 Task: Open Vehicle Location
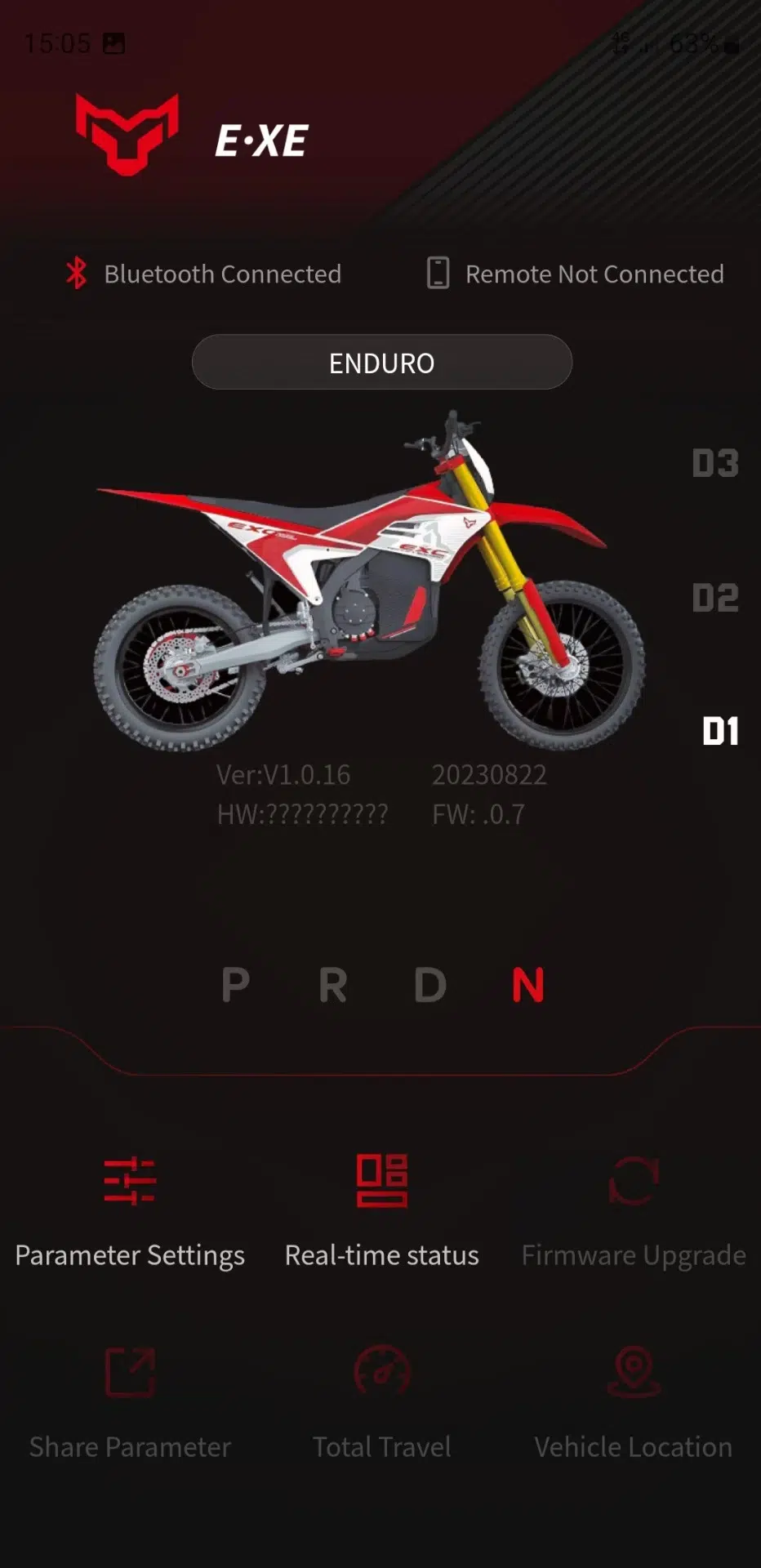pyautogui.click(x=634, y=1401)
